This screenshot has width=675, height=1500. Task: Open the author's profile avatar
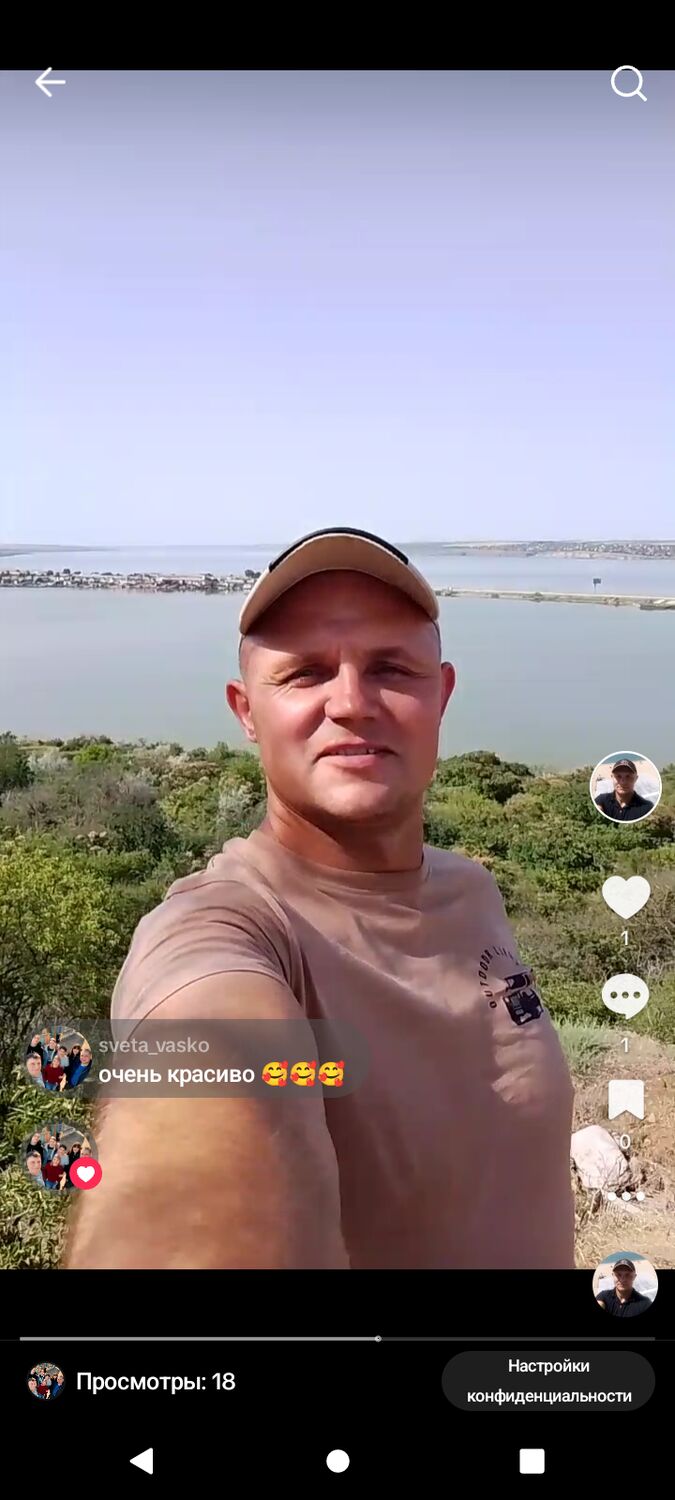coord(625,787)
